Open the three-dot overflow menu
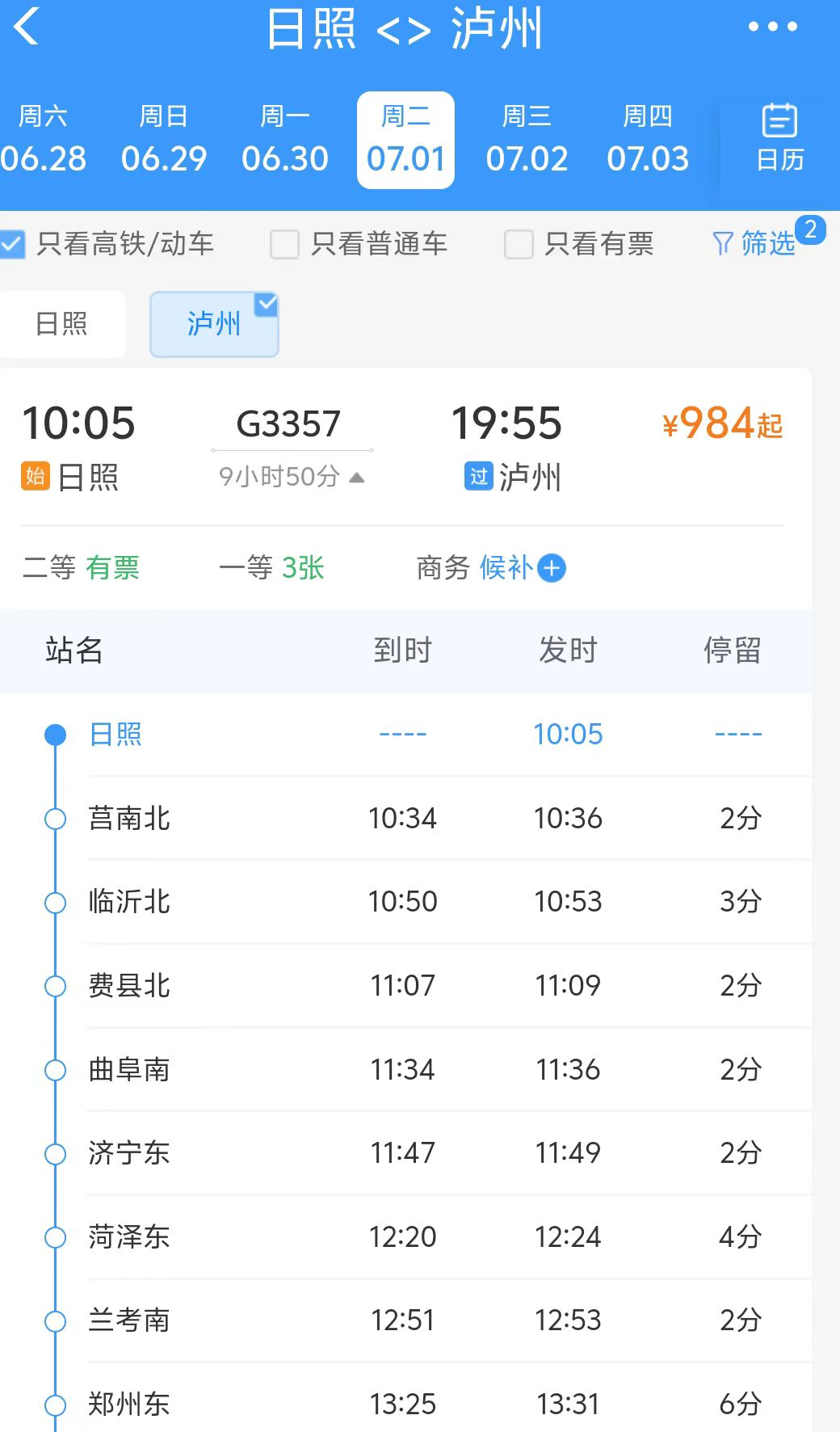840x1432 pixels. click(x=772, y=27)
